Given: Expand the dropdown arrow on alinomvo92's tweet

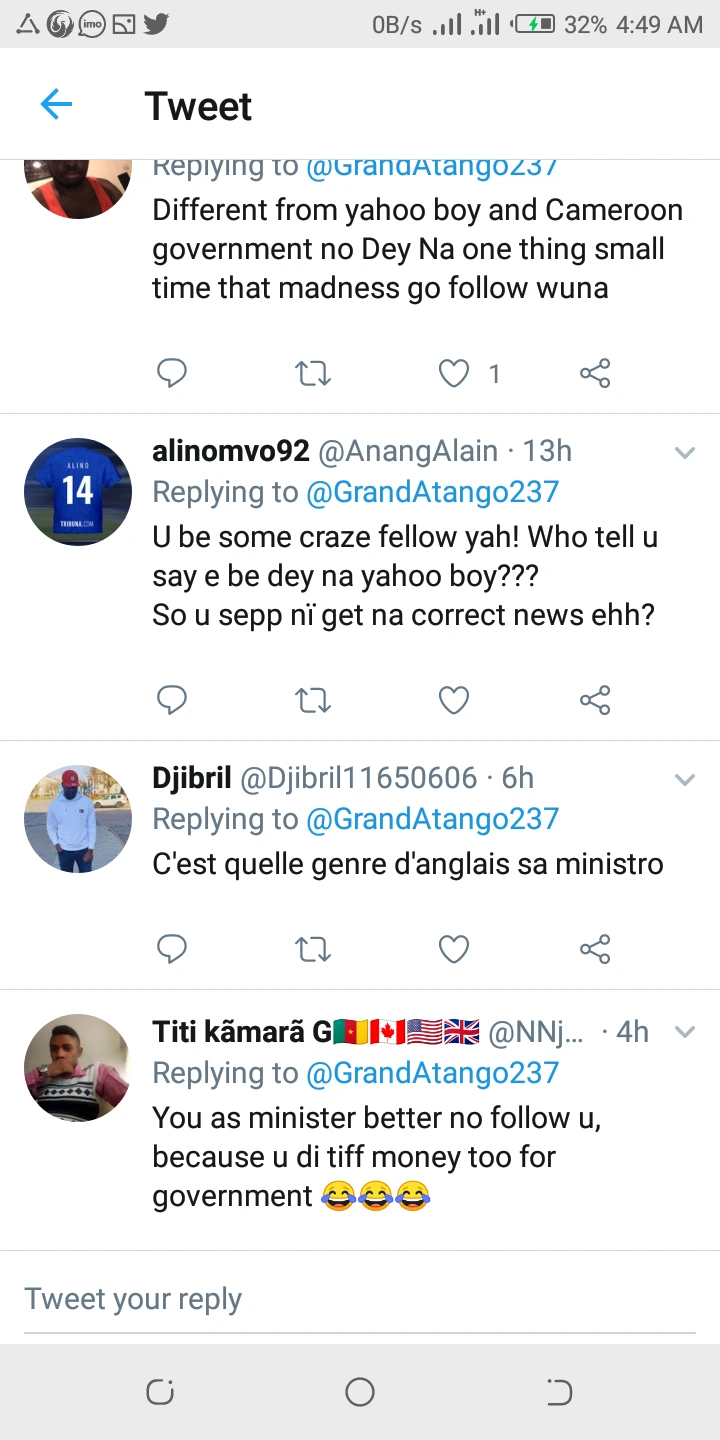Looking at the screenshot, I should coord(685,453).
